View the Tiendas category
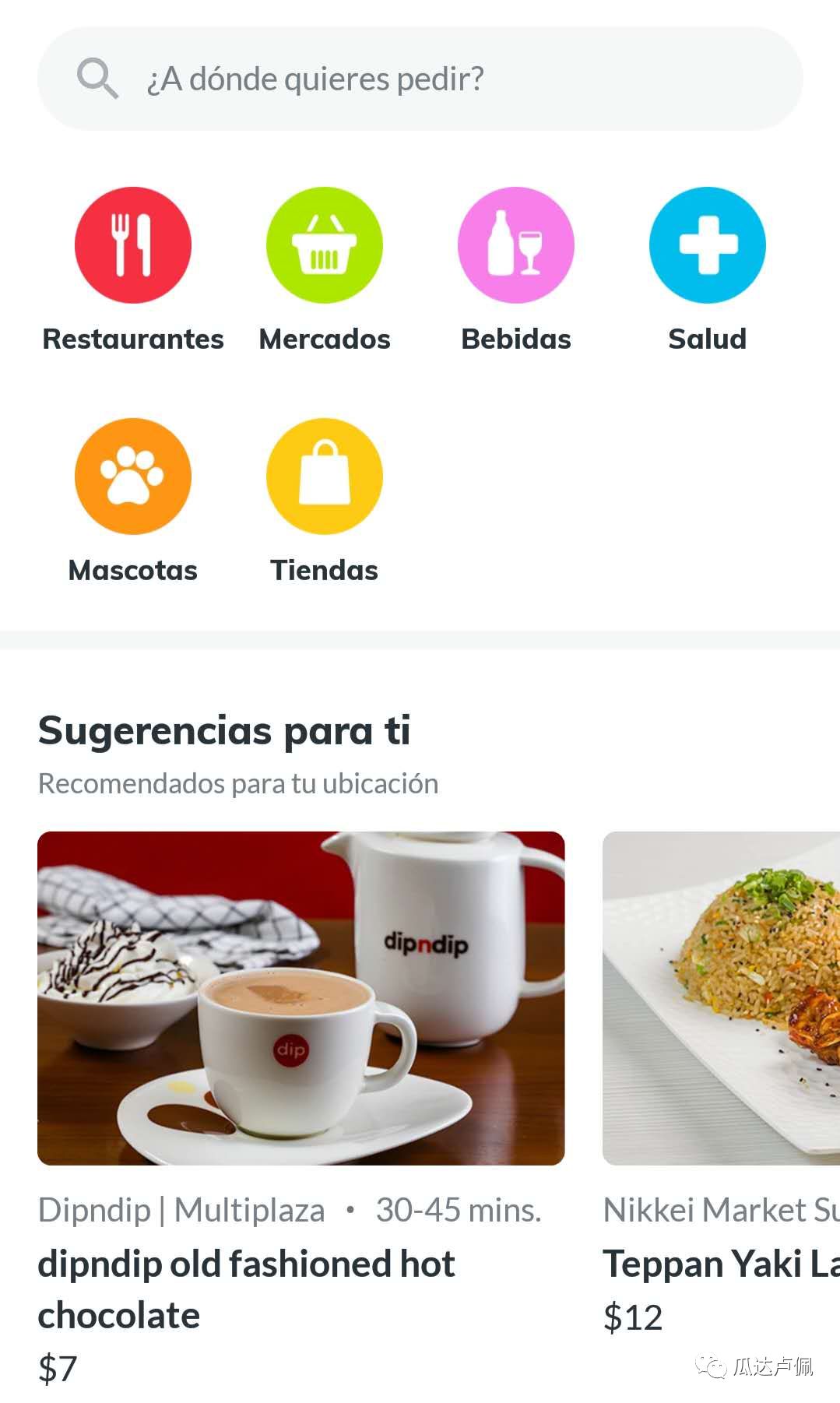Screen dimensions: 840x1403 [325, 476]
